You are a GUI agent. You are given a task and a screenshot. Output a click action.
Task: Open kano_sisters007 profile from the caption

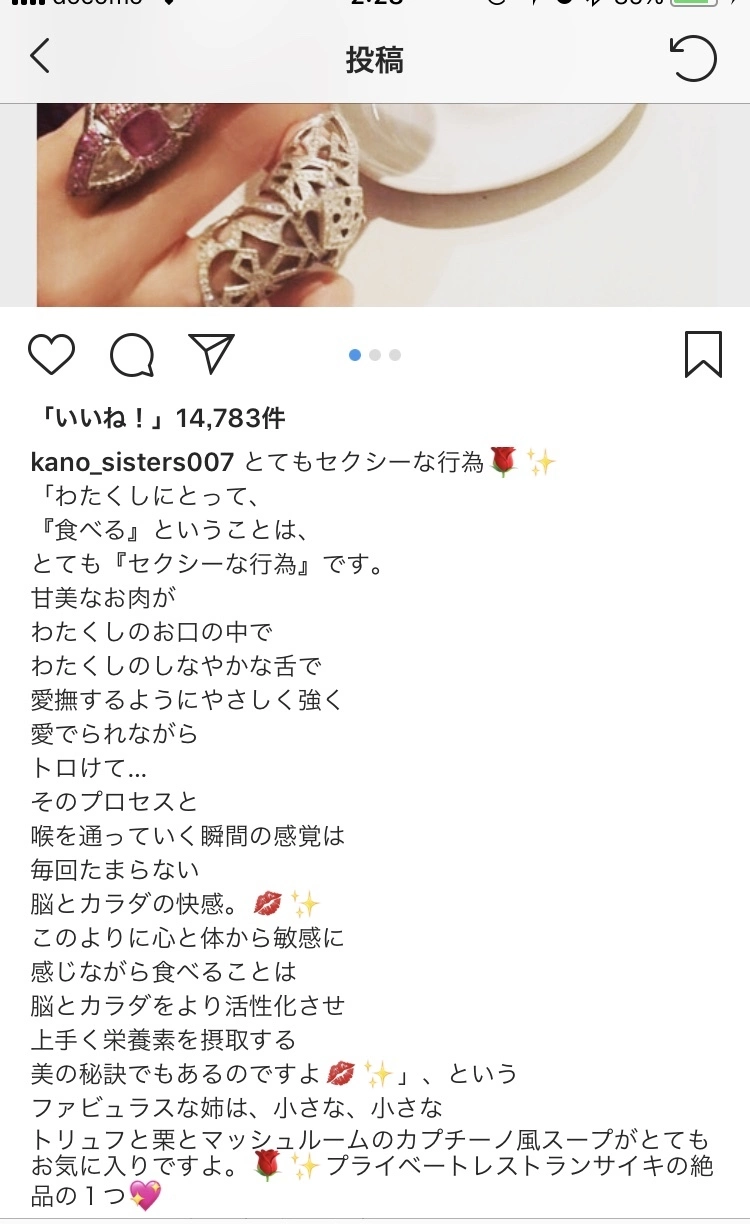(x=133, y=462)
